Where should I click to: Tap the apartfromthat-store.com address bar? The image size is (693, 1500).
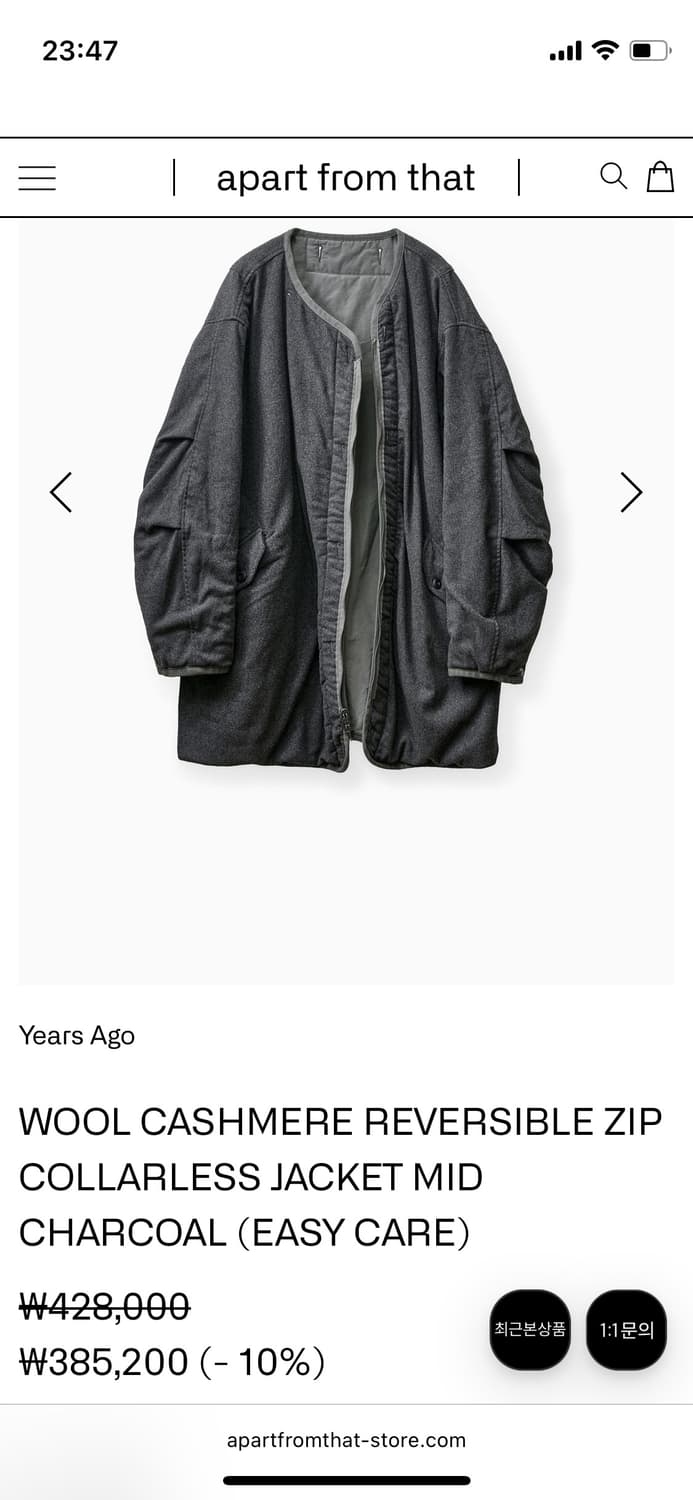(346, 1440)
